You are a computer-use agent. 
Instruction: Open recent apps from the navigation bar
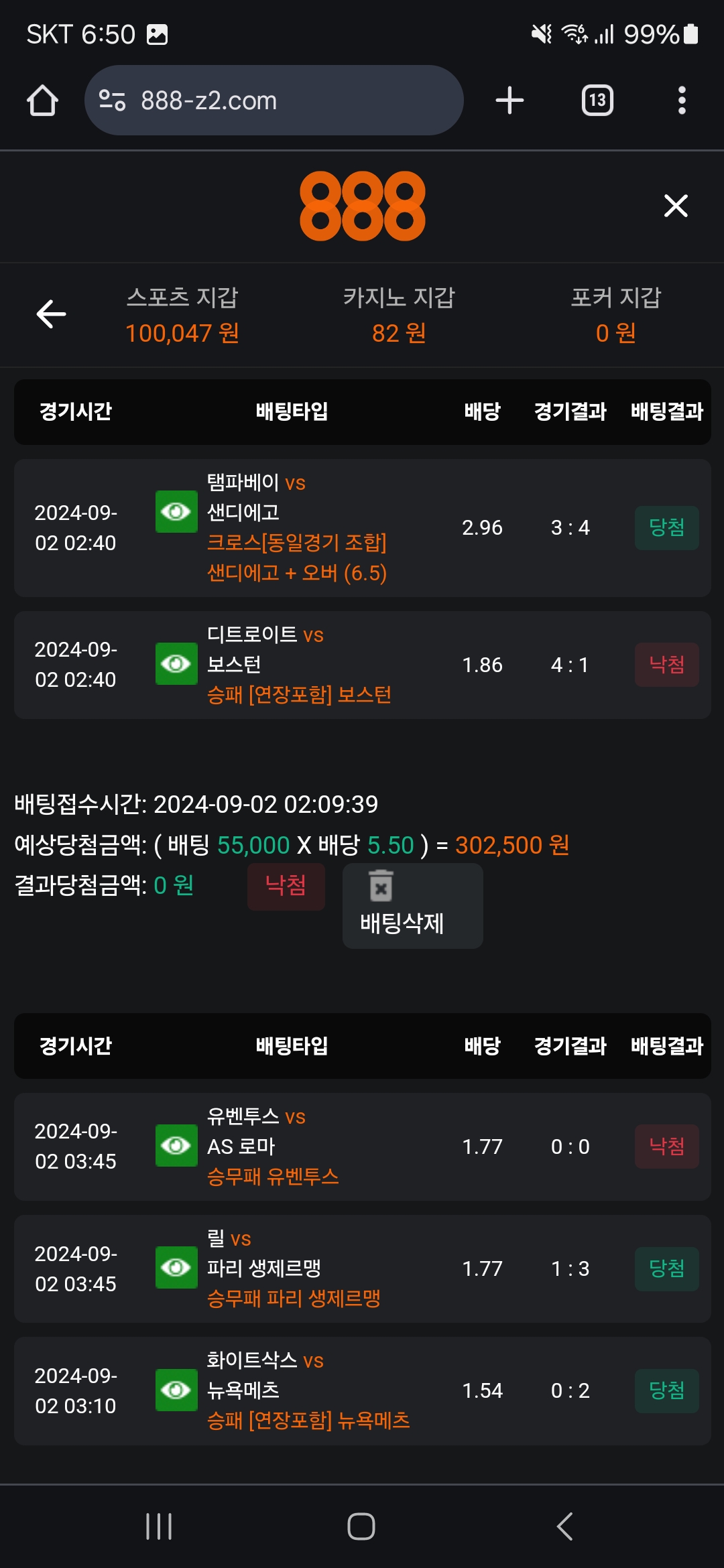tap(159, 1526)
